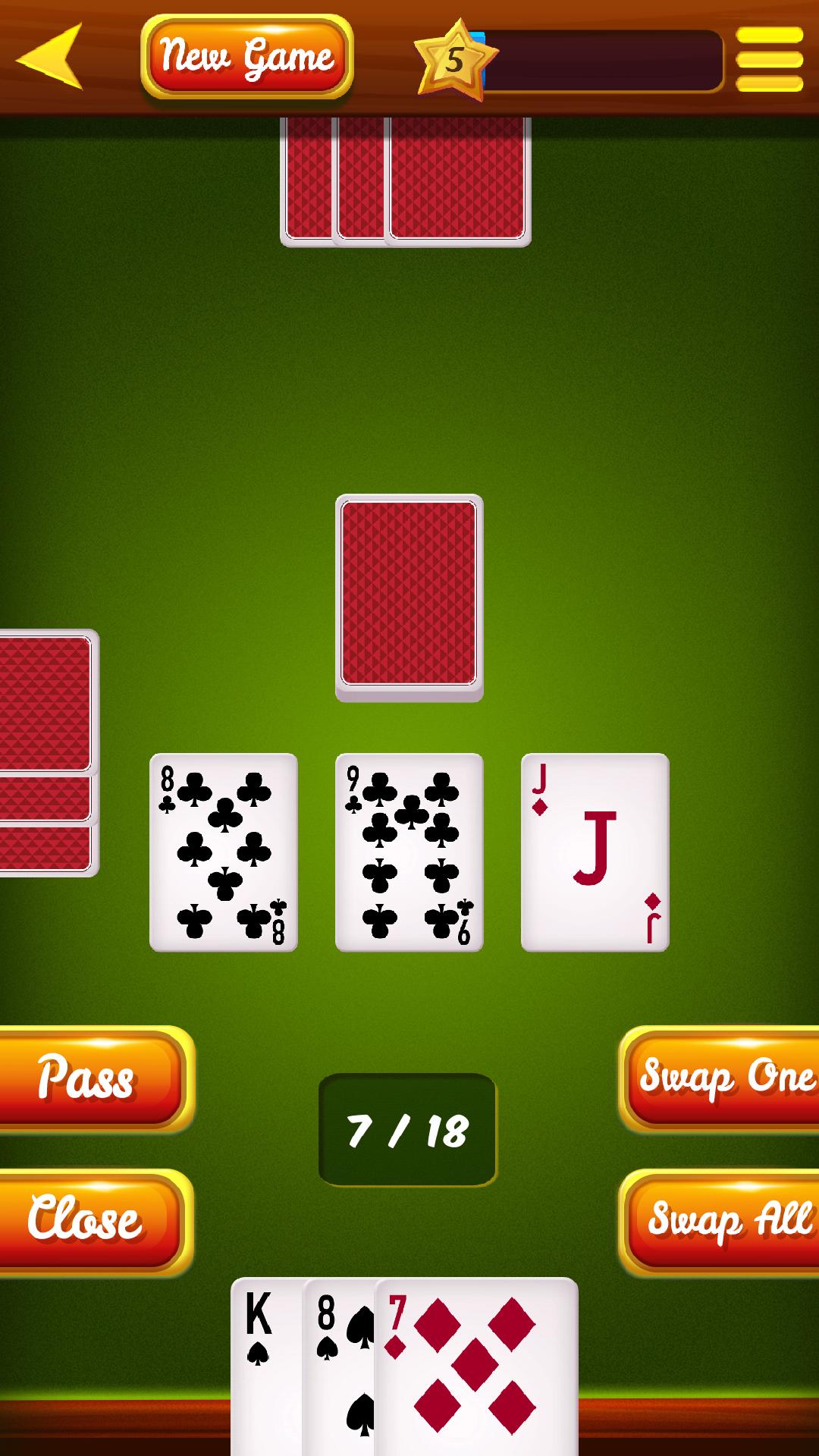Open the hamburger menu
Image resolution: width=819 pixels, height=1456 pixels.
[769, 59]
